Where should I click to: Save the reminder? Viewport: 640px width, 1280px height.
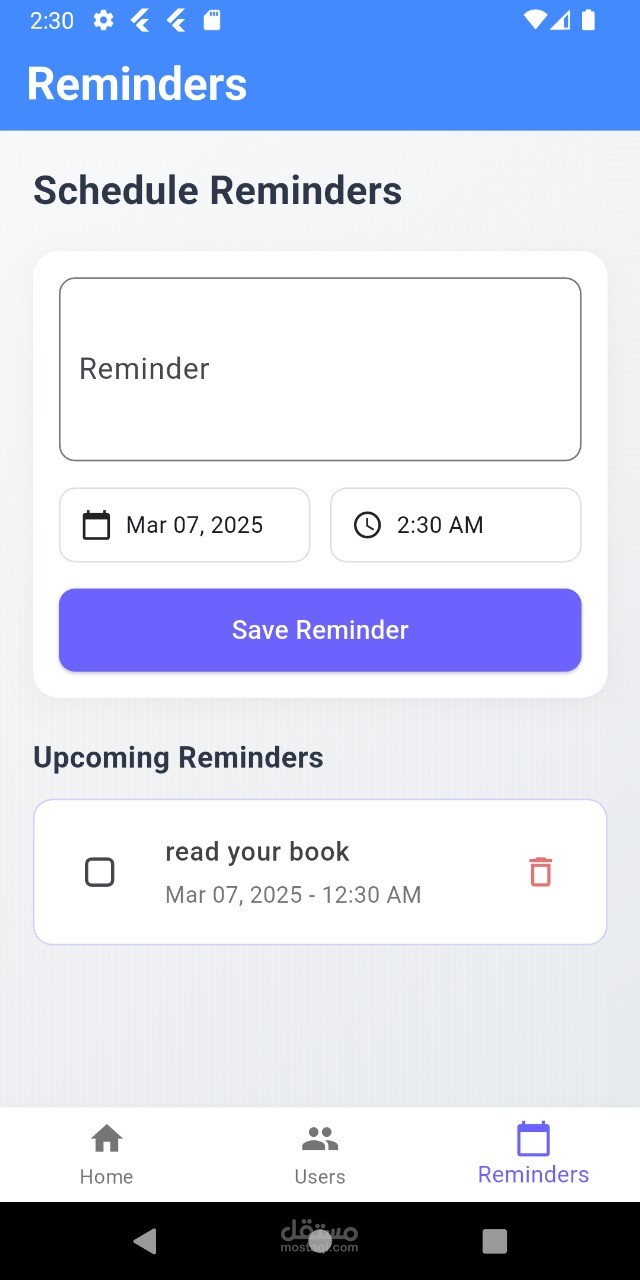[320, 630]
